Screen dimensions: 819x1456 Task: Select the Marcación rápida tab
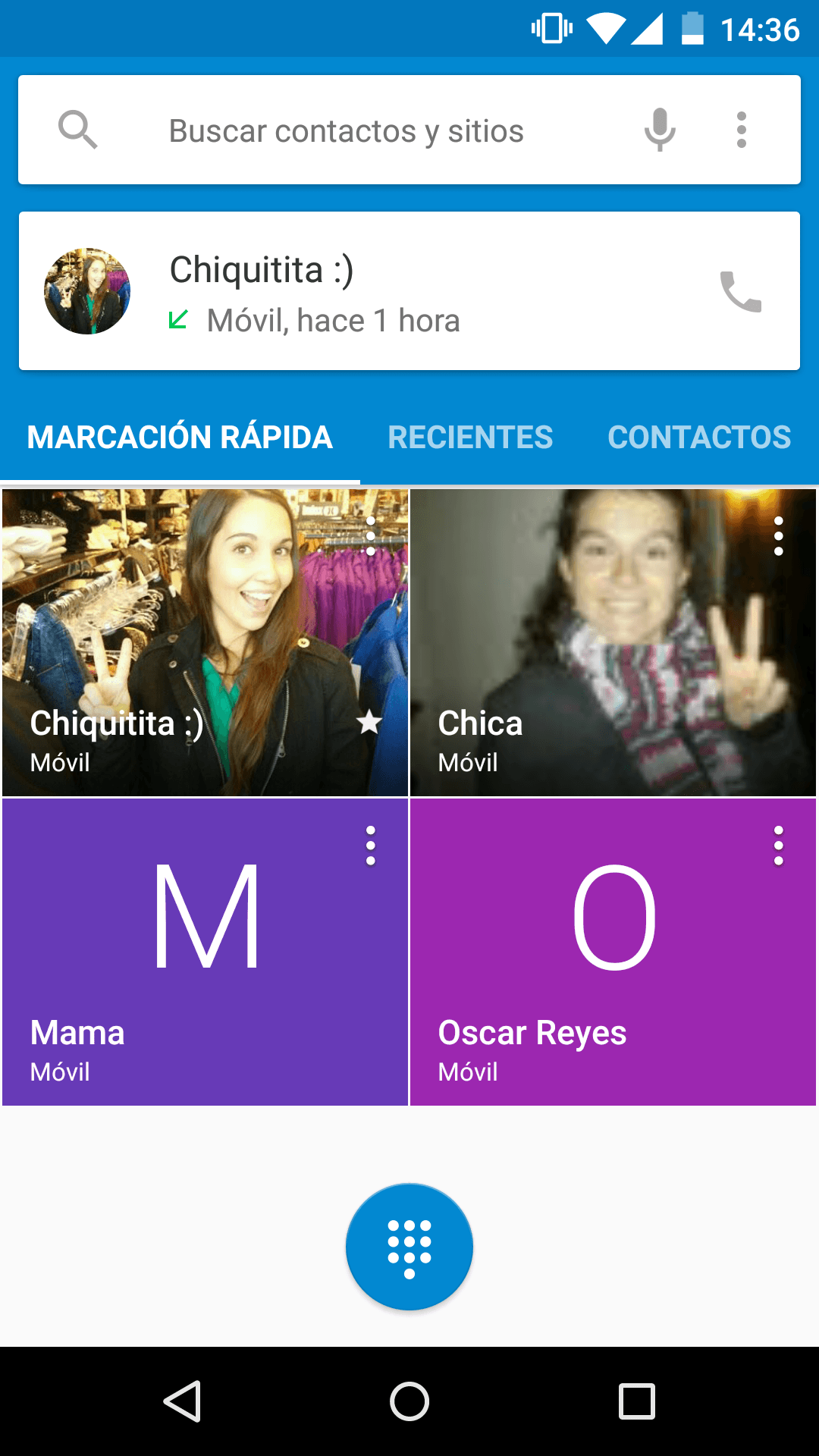click(x=180, y=438)
